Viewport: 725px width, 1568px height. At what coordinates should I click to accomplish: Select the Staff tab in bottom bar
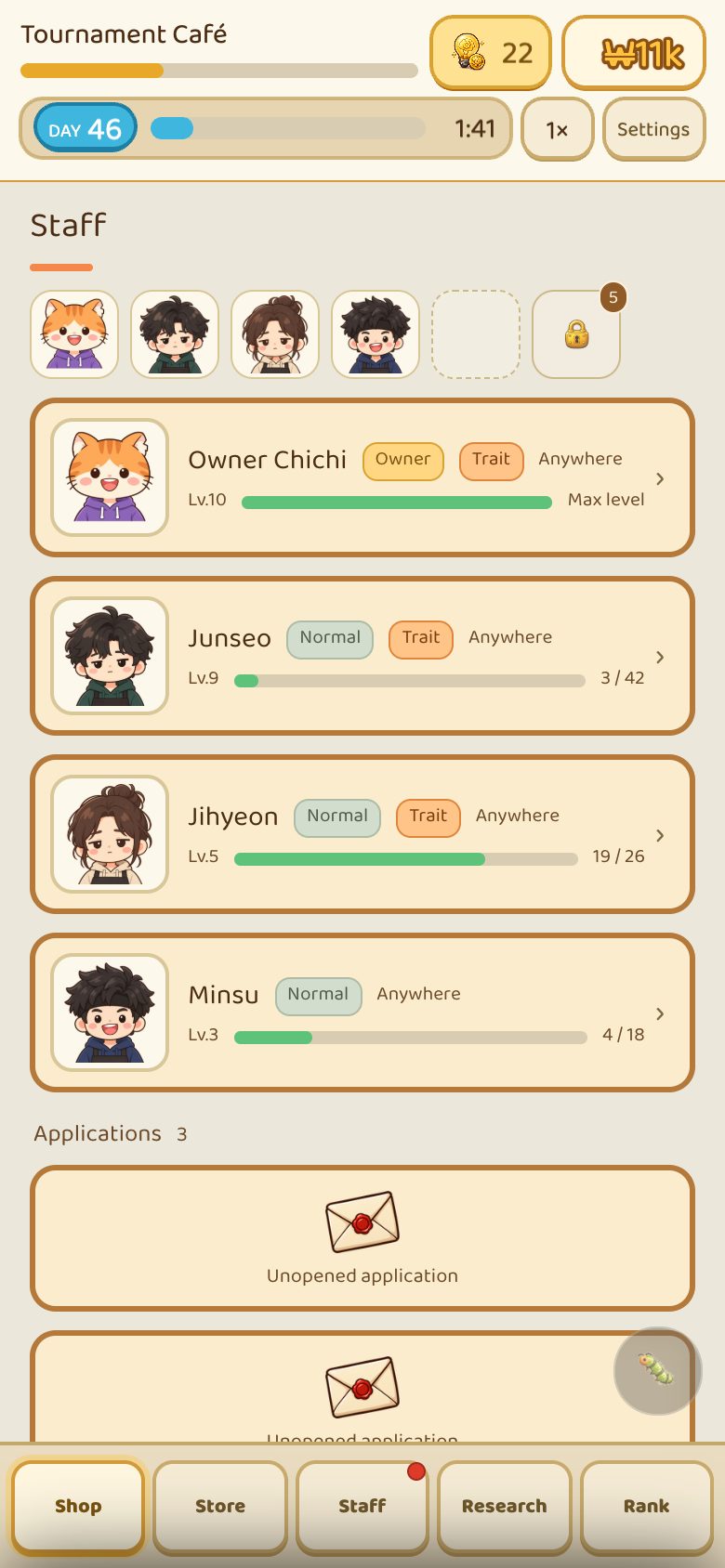[362, 1506]
